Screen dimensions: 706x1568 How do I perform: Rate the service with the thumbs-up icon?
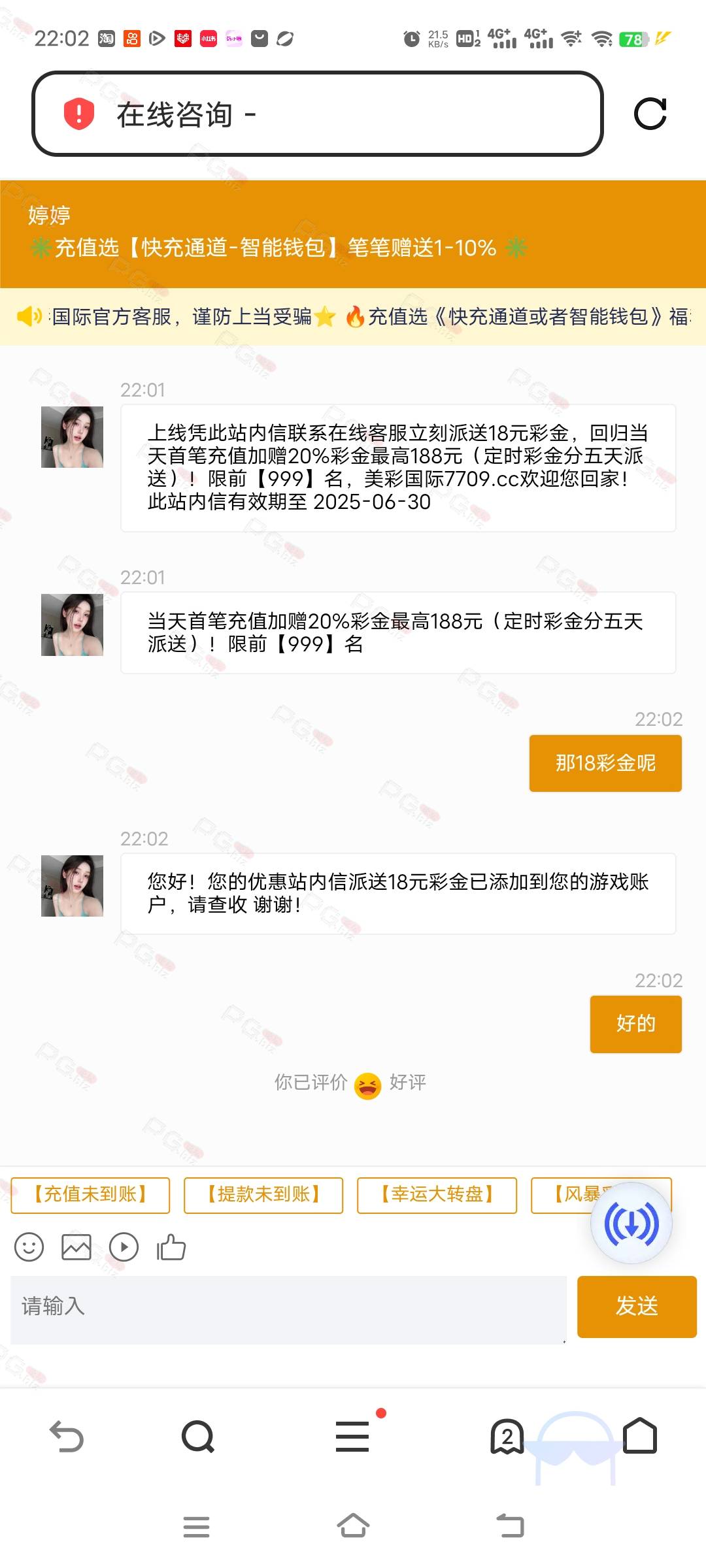coord(171,1247)
